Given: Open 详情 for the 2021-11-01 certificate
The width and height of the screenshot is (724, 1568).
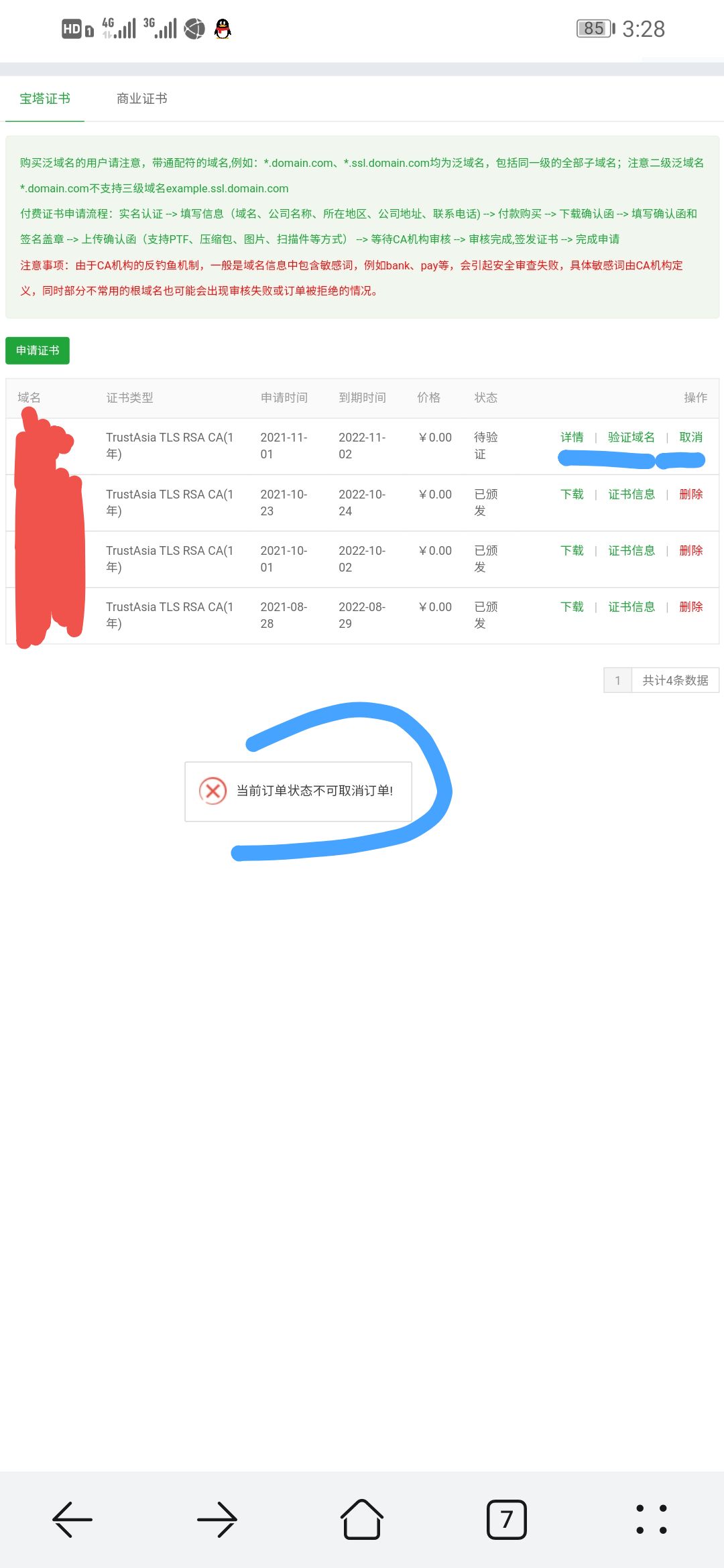Looking at the screenshot, I should tap(572, 437).
